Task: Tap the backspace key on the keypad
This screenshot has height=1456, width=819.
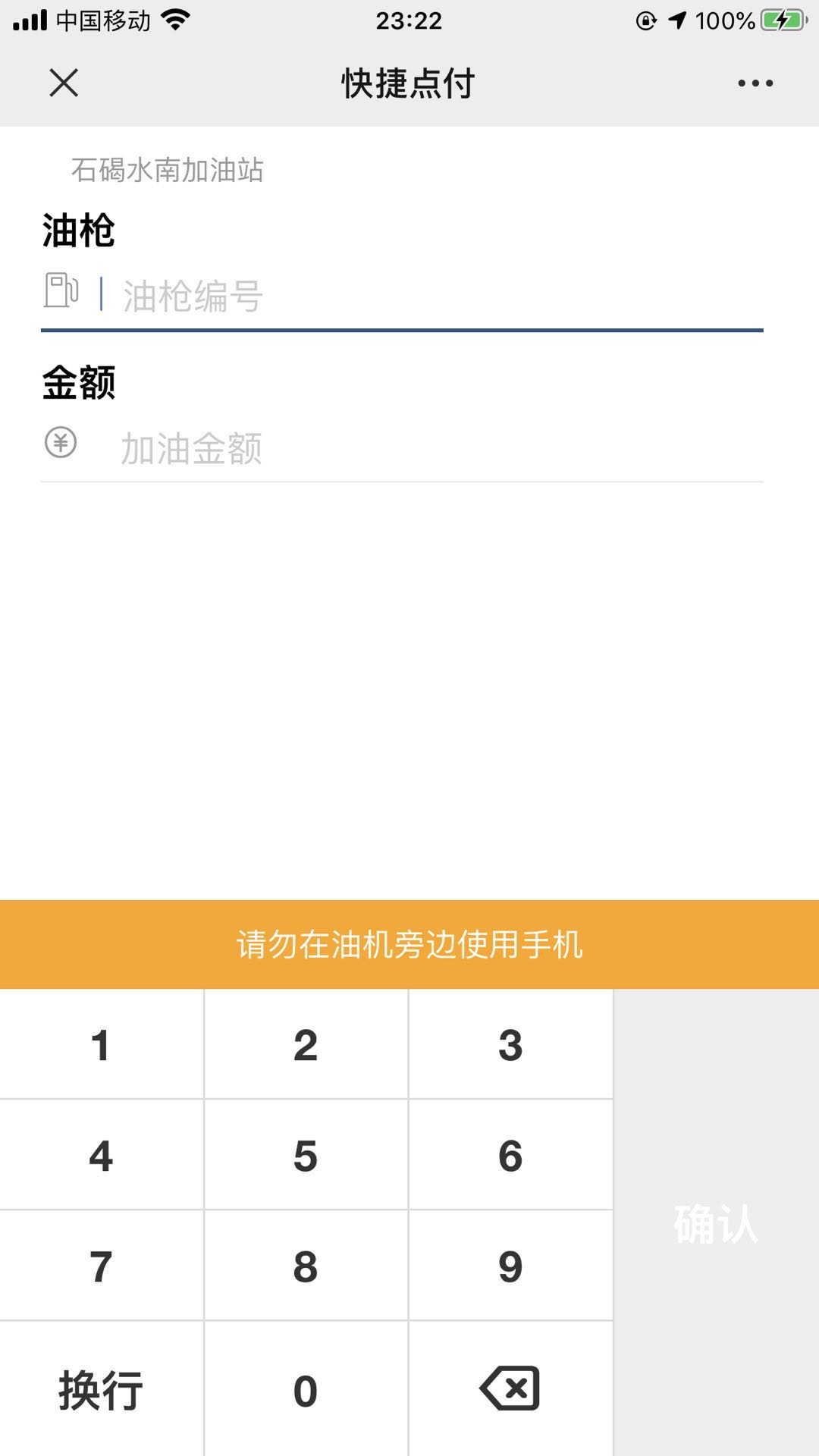Action: pos(510,1388)
